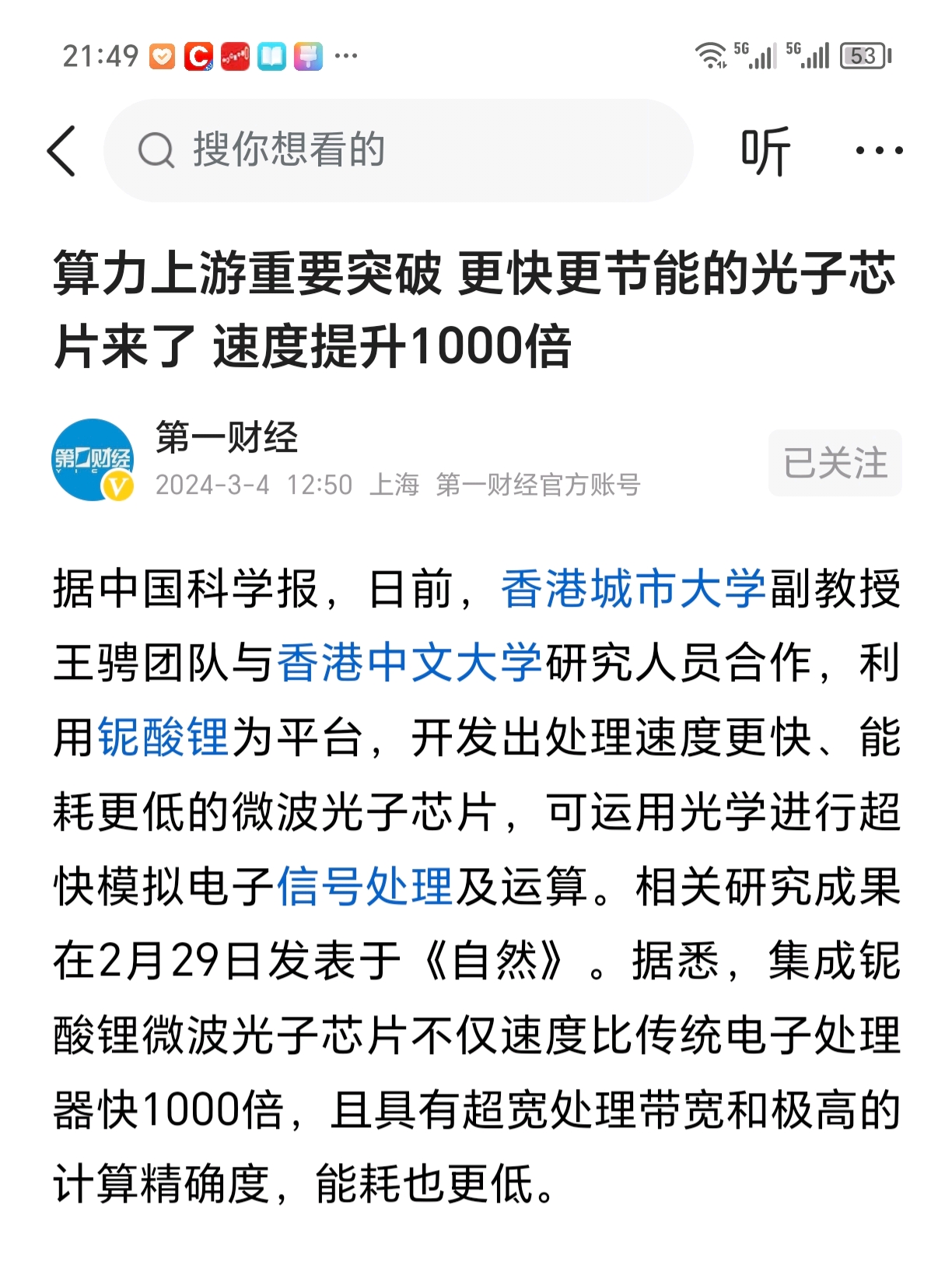Tap the 听 read-aloud icon
This screenshot has width=952, height=1275.
tap(767, 150)
